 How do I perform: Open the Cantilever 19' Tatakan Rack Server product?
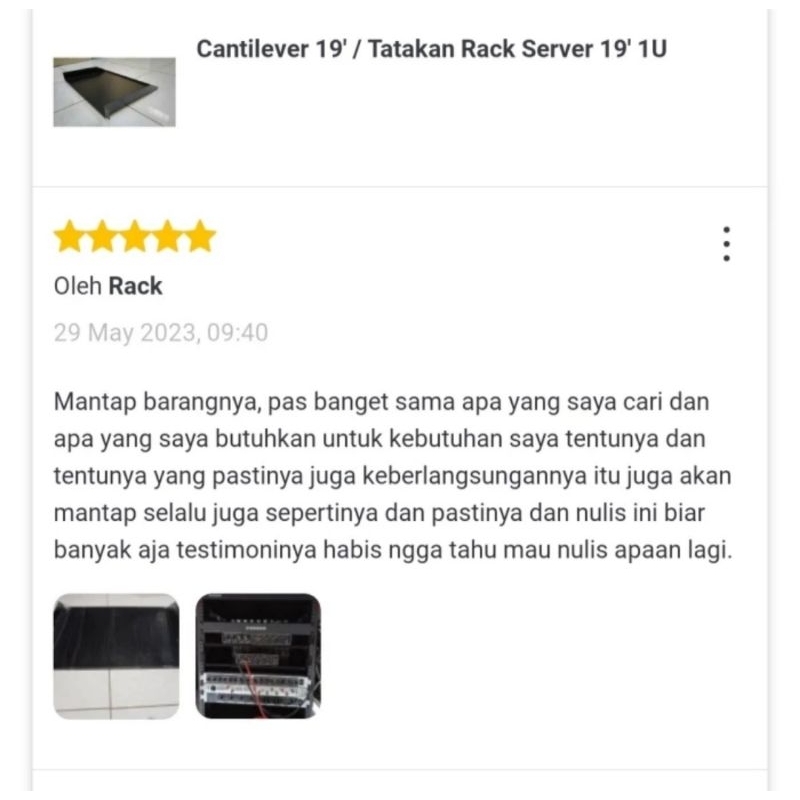(x=431, y=49)
